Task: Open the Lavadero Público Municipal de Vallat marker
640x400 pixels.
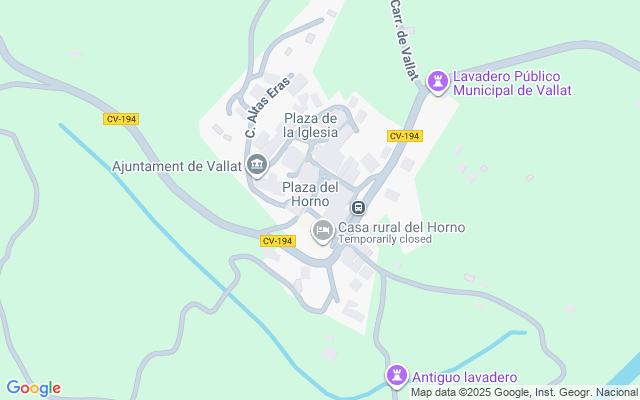Action: pos(437,81)
